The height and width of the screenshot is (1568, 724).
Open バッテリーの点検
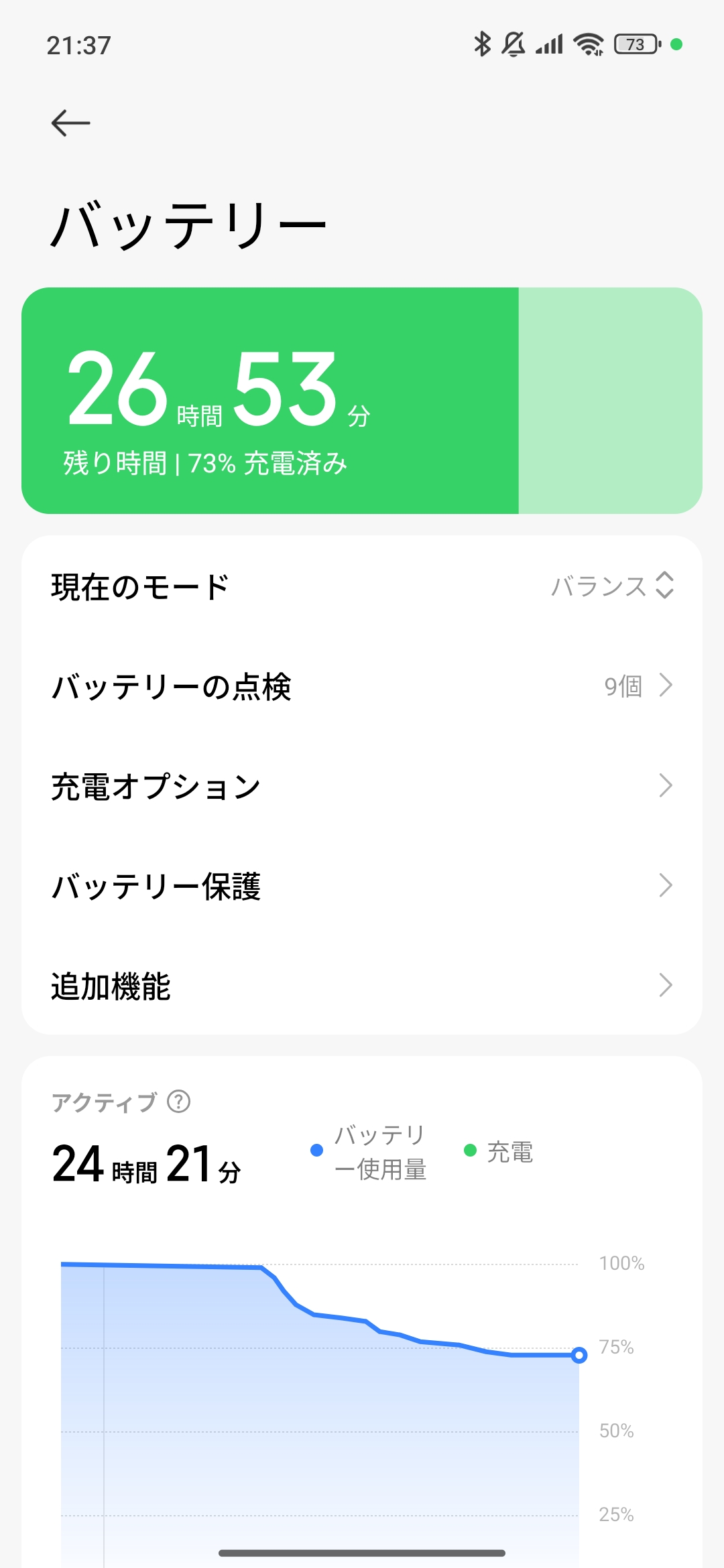pos(362,686)
